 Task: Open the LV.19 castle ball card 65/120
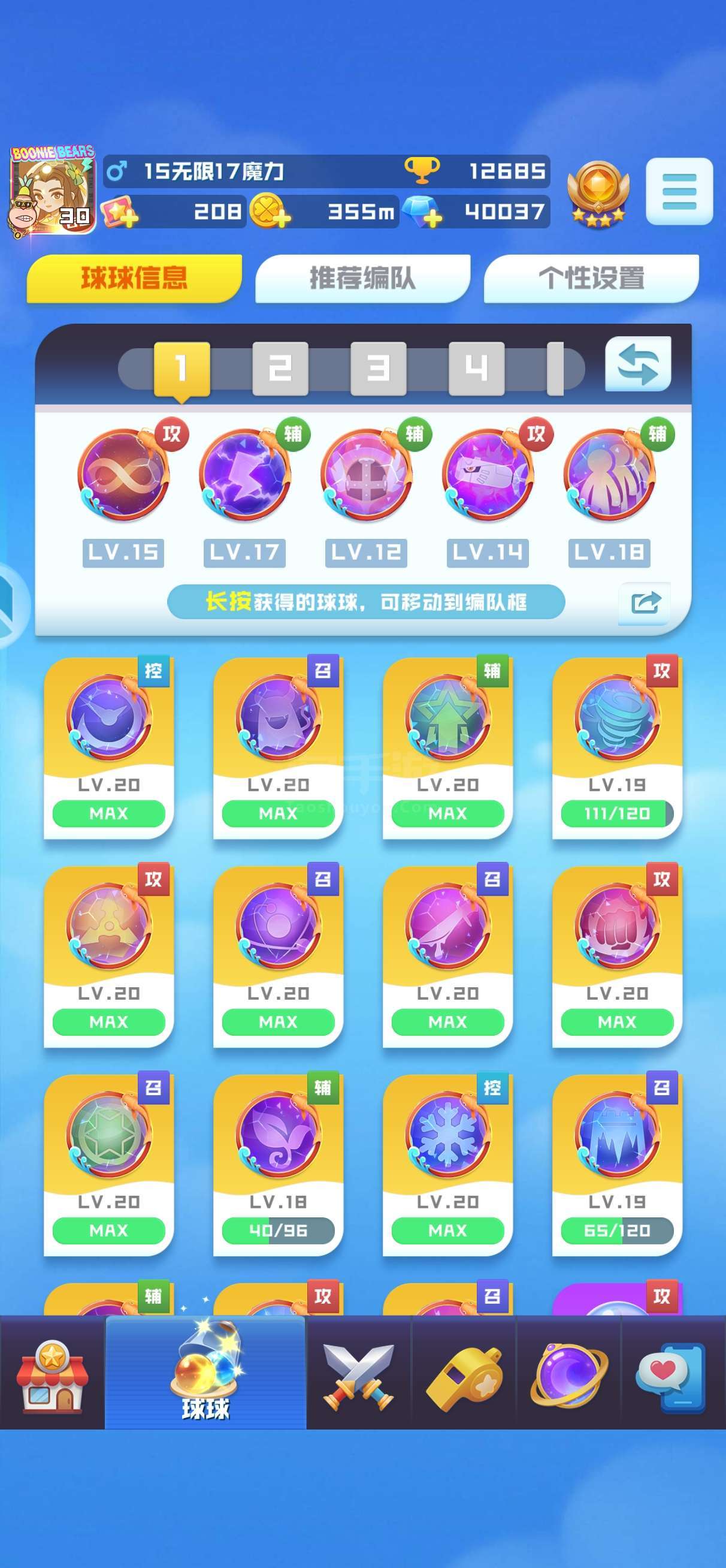pyautogui.click(x=617, y=1165)
